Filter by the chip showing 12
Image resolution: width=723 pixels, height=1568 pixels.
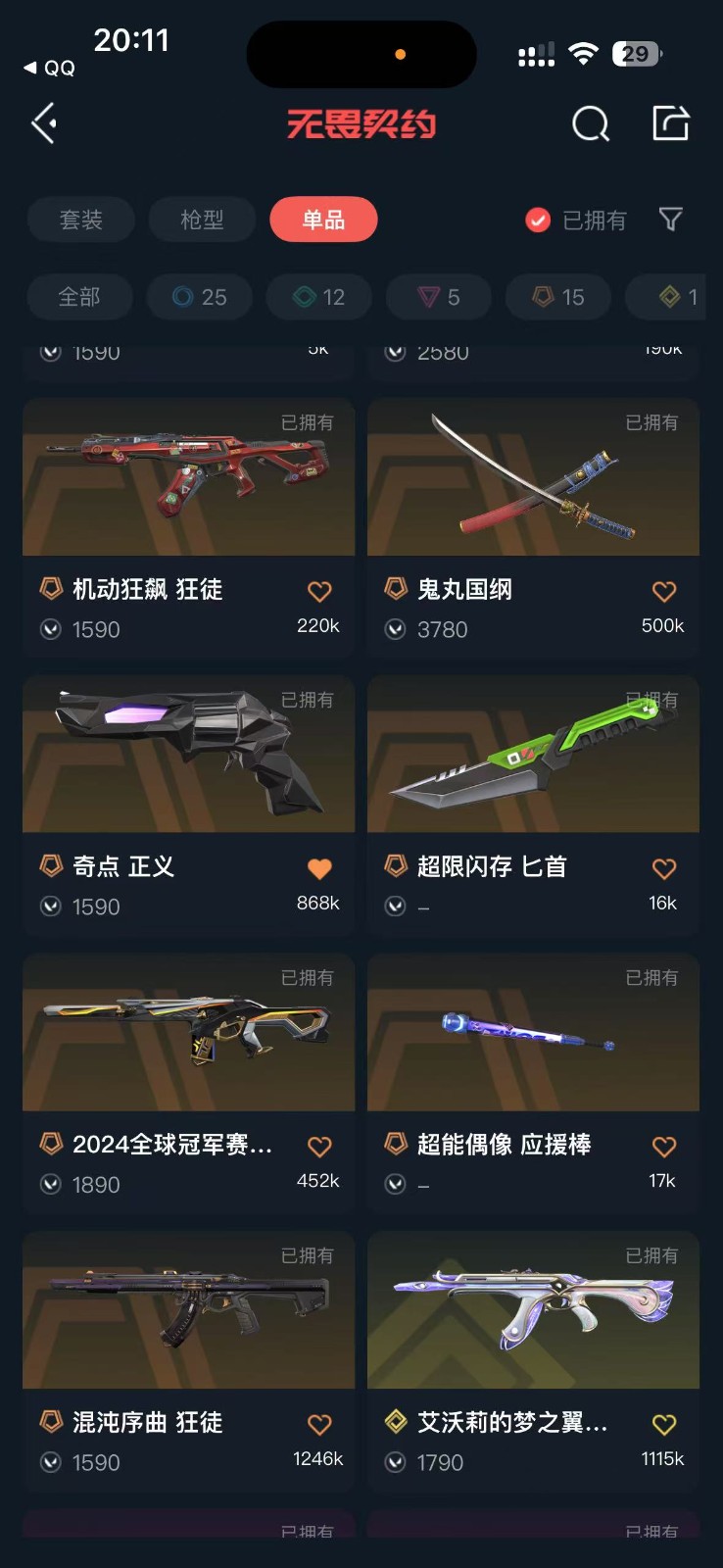click(319, 297)
